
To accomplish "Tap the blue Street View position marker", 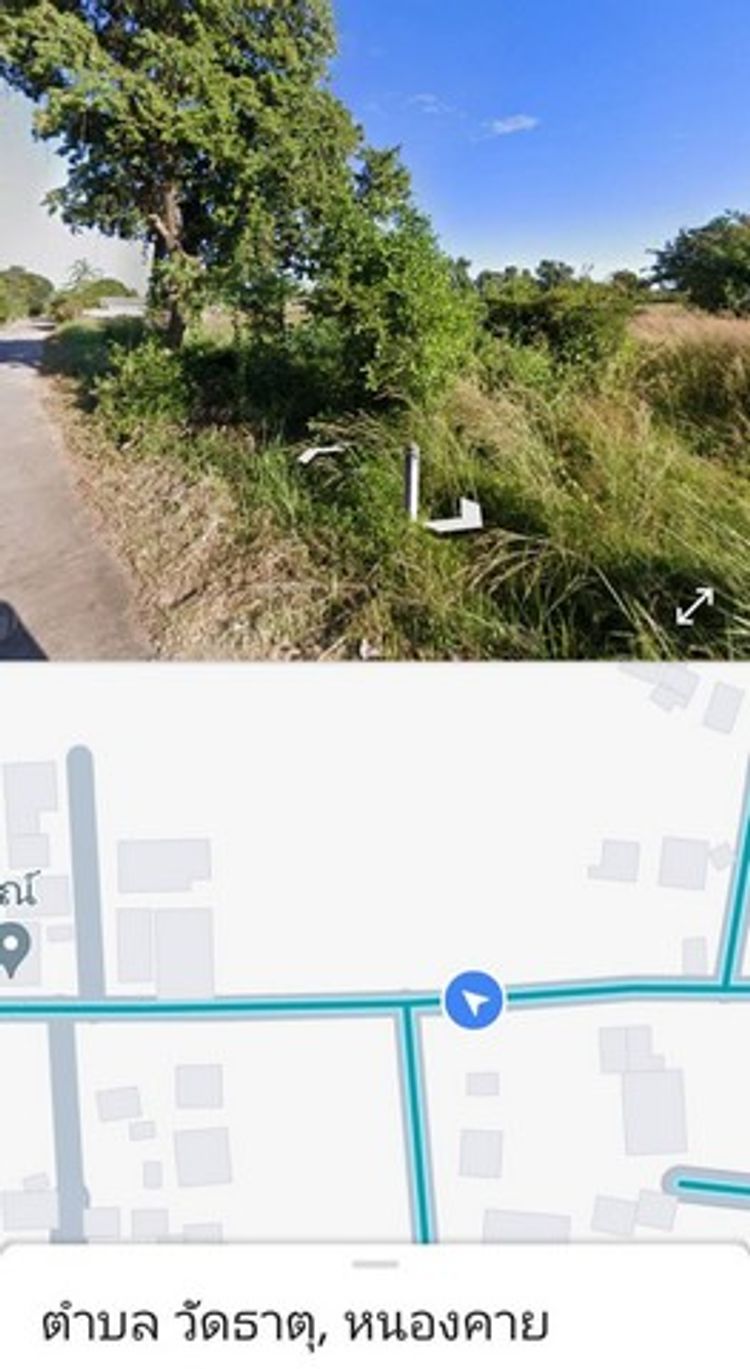I will pyautogui.click(x=474, y=1000).
